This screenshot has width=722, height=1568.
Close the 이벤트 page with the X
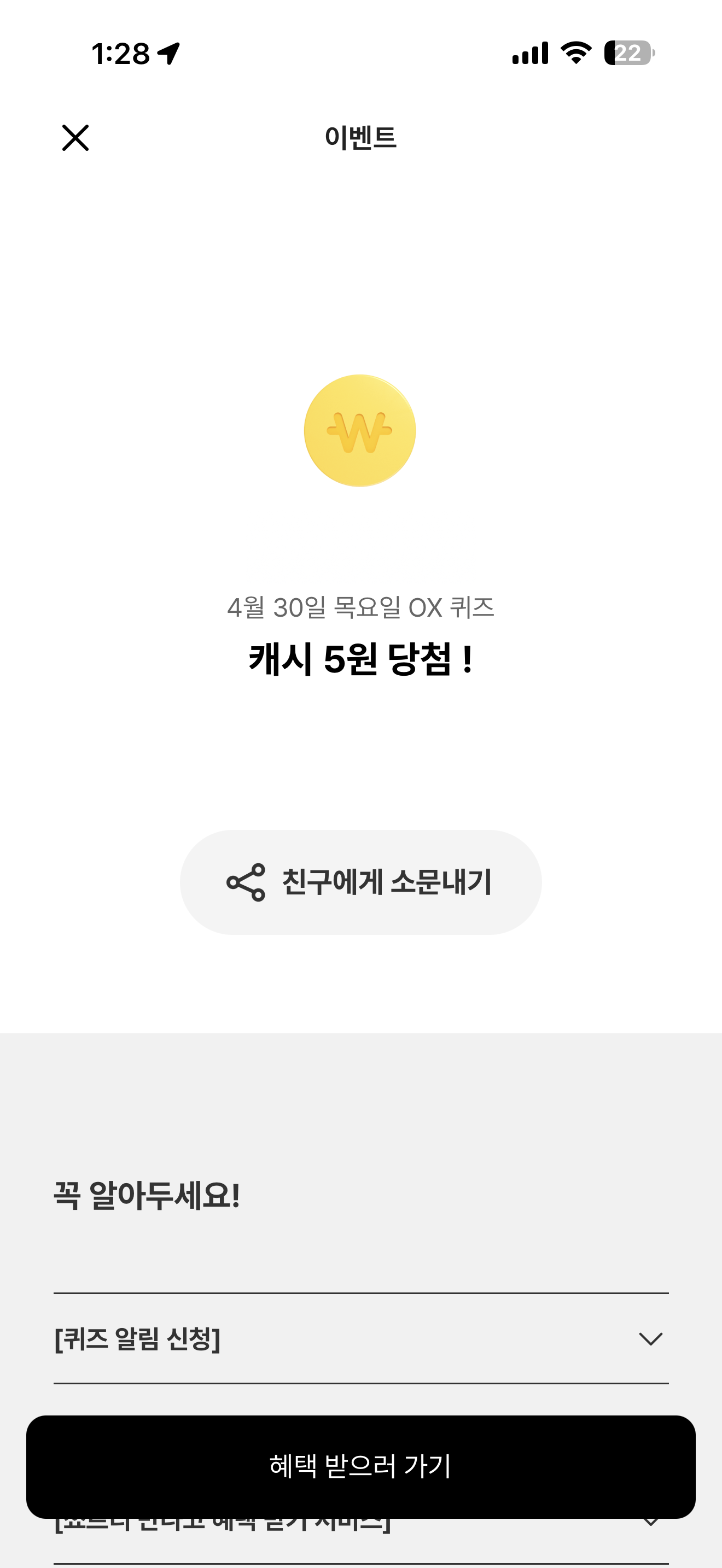coord(75,138)
